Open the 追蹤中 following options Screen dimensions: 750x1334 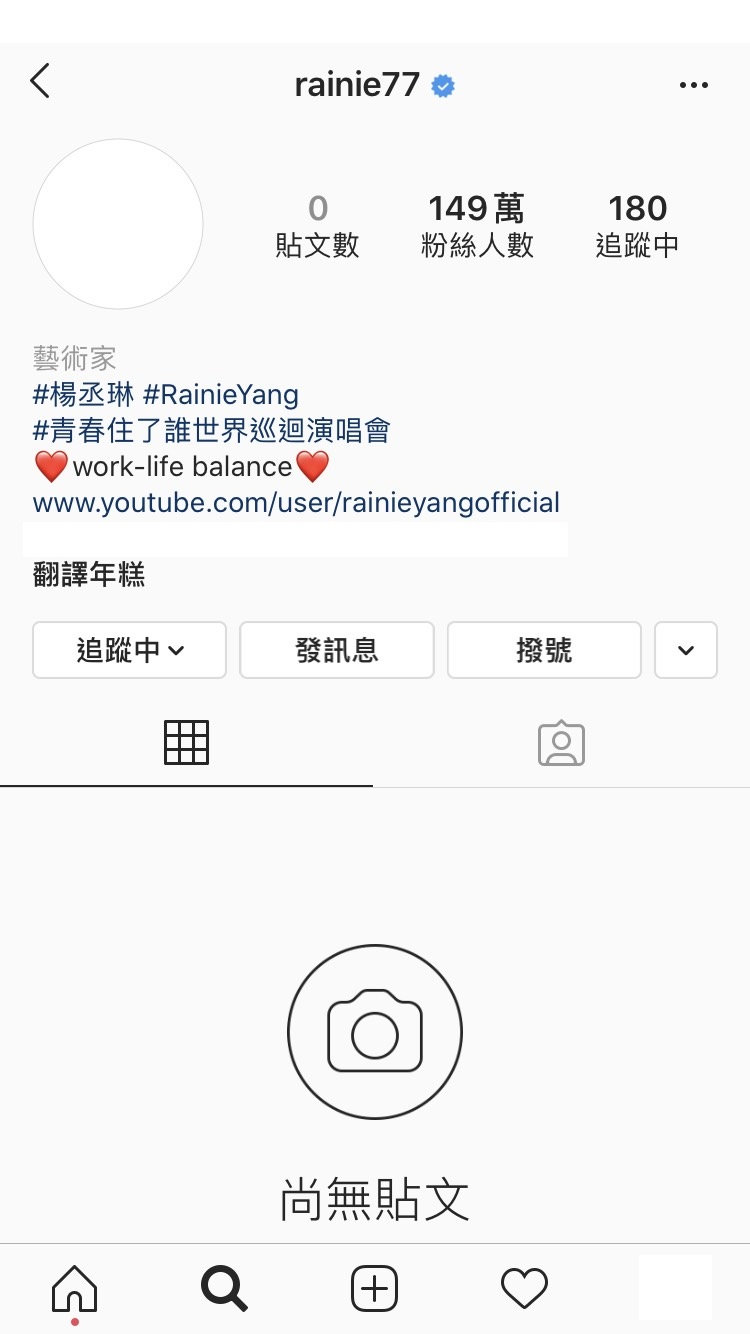coord(130,650)
